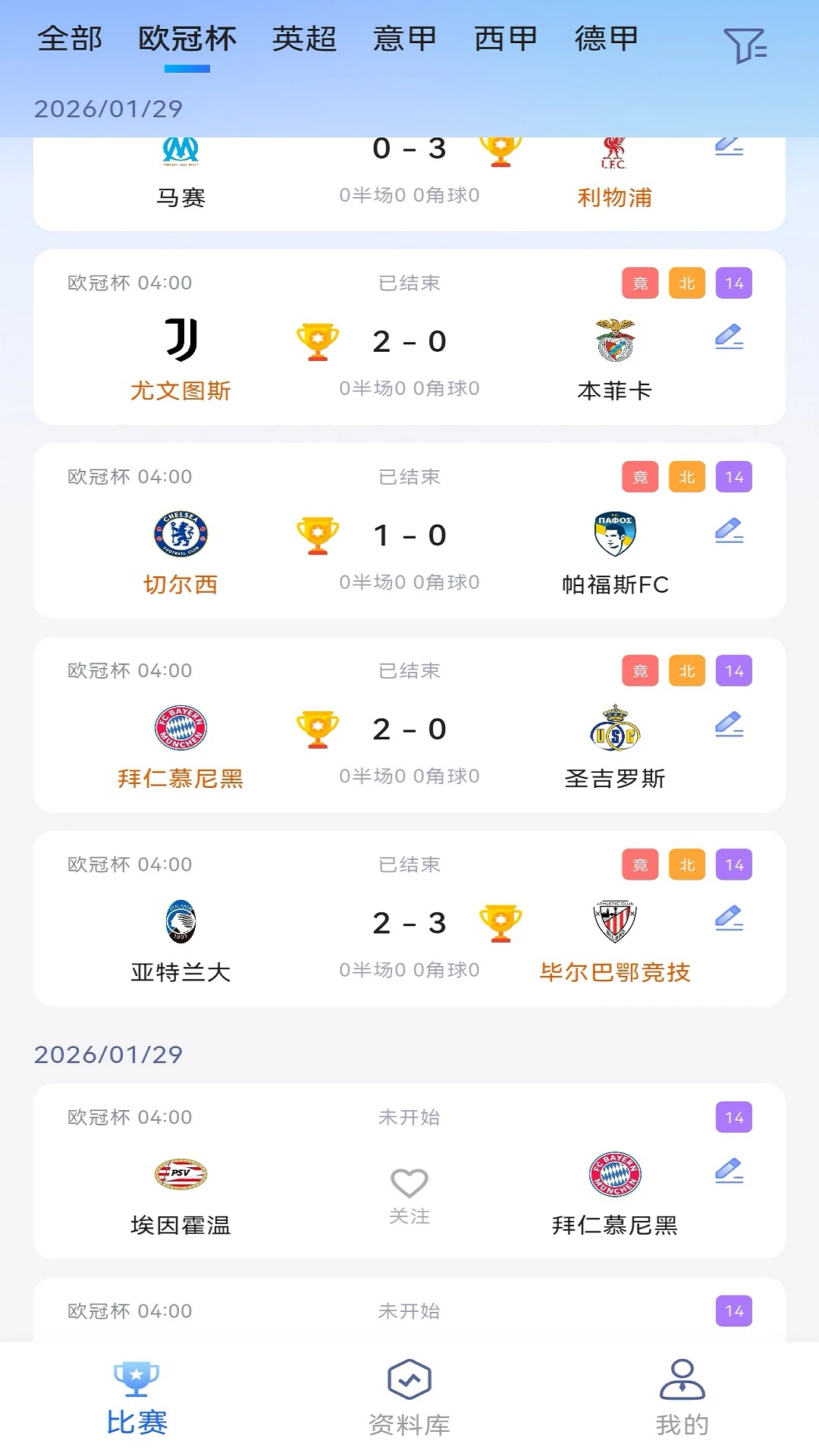Screen dimensions: 819x1456
Task: Edit the 埃因霍温 match with the pencil
Action: pos(729,1171)
